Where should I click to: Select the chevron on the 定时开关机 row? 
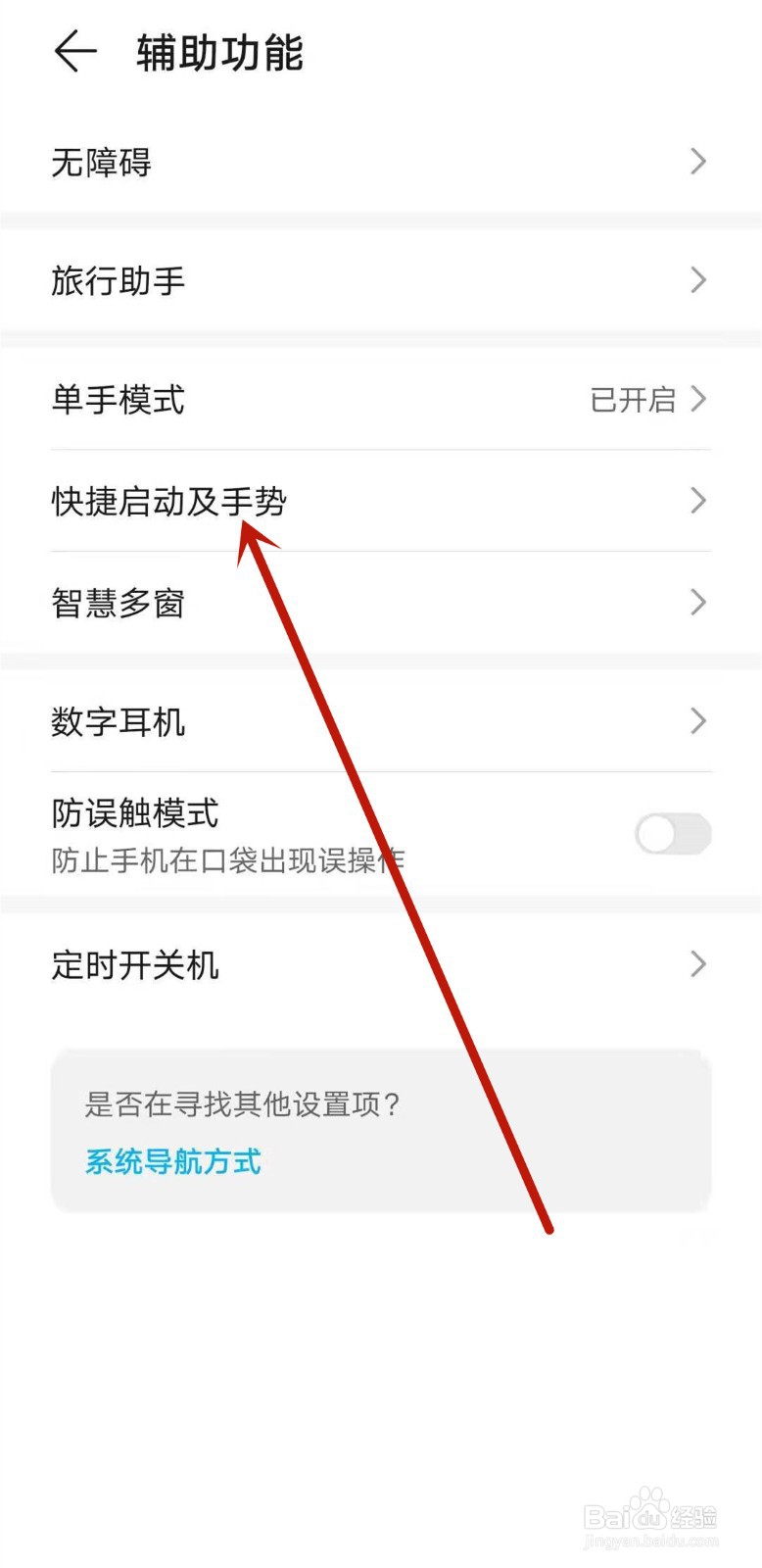pos(697,964)
